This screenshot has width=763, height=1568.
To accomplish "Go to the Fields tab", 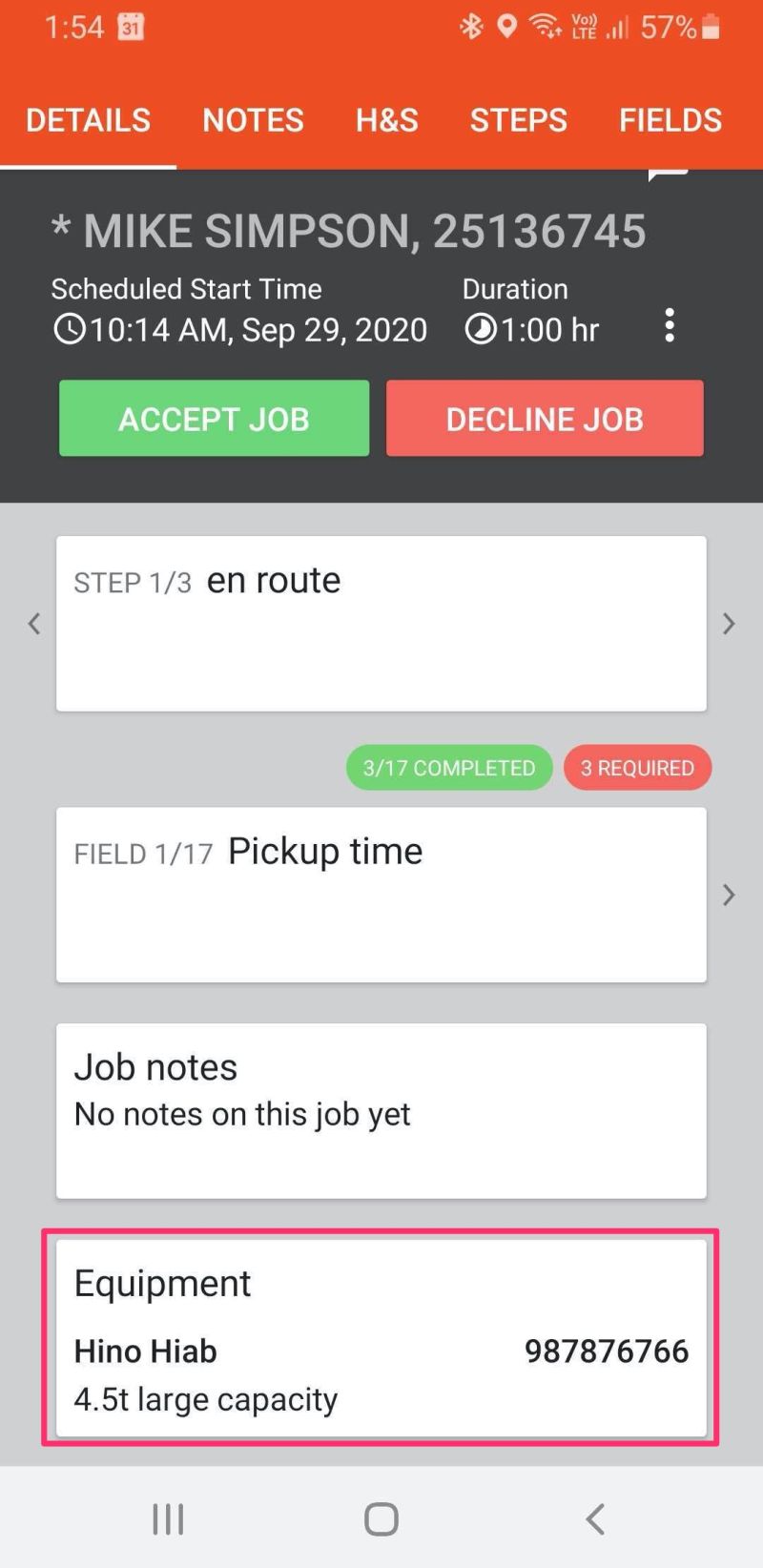I will pyautogui.click(x=670, y=120).
